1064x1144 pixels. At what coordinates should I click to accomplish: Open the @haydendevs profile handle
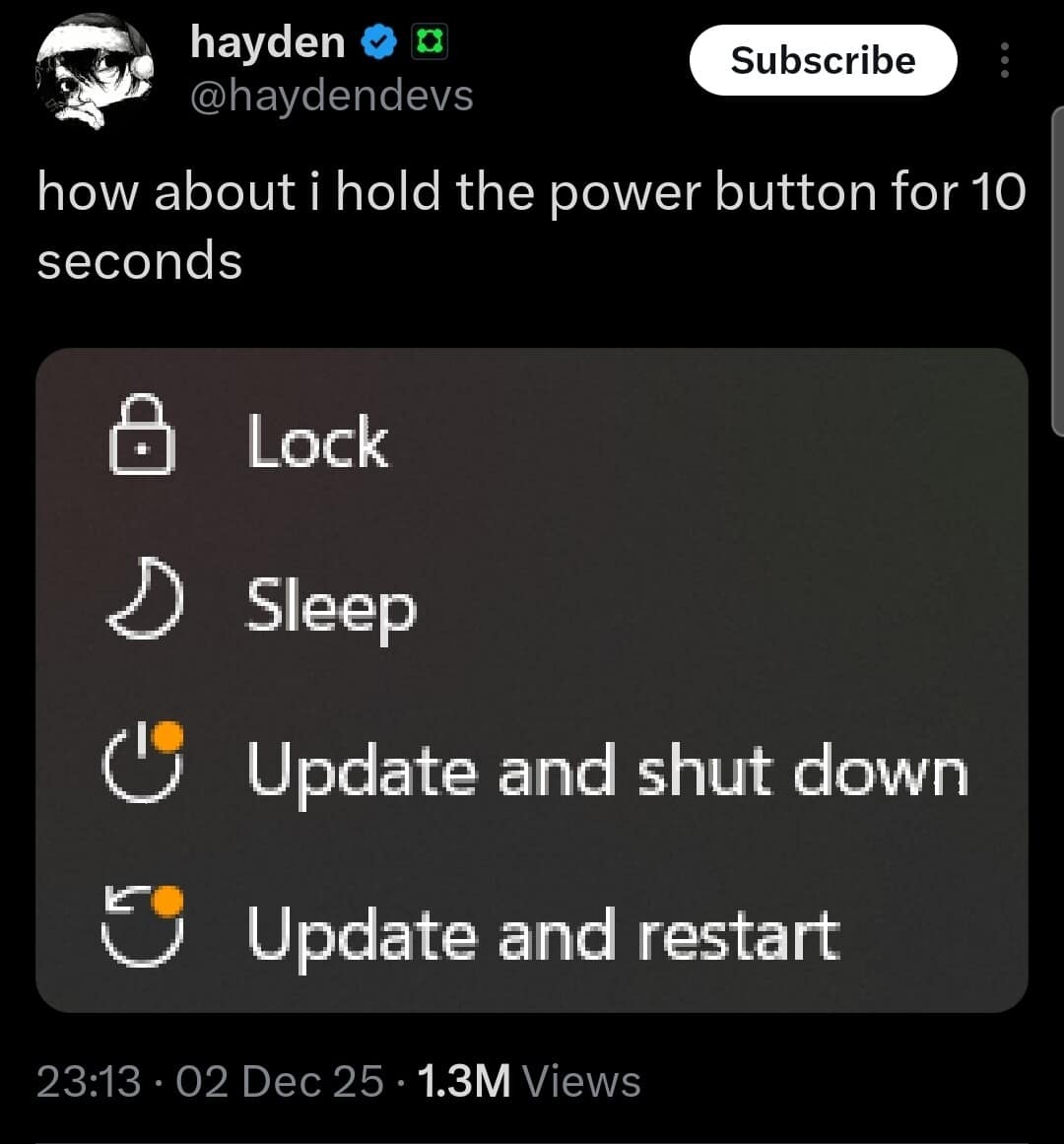[x=330, y=97]
